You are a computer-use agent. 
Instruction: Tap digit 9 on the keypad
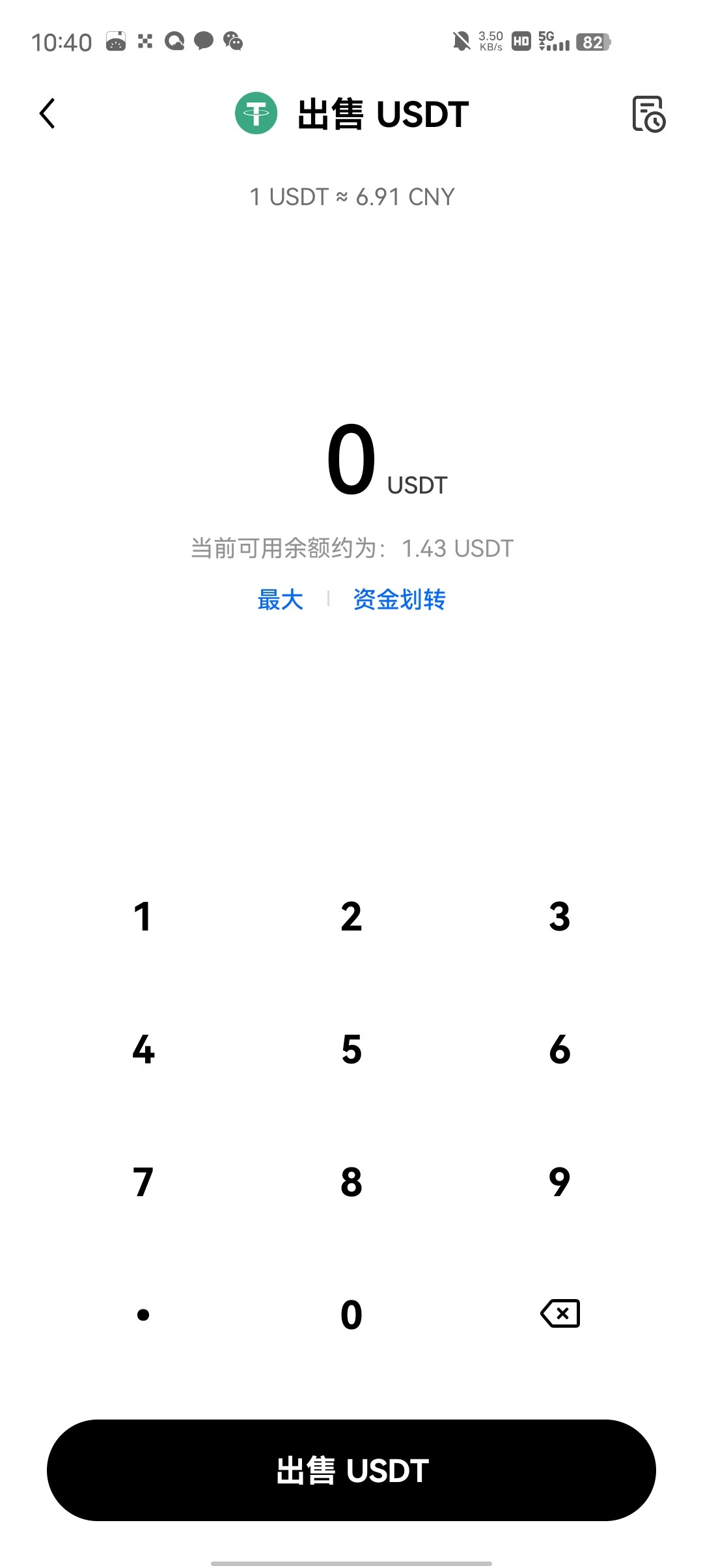click(x=558, y=1181)
